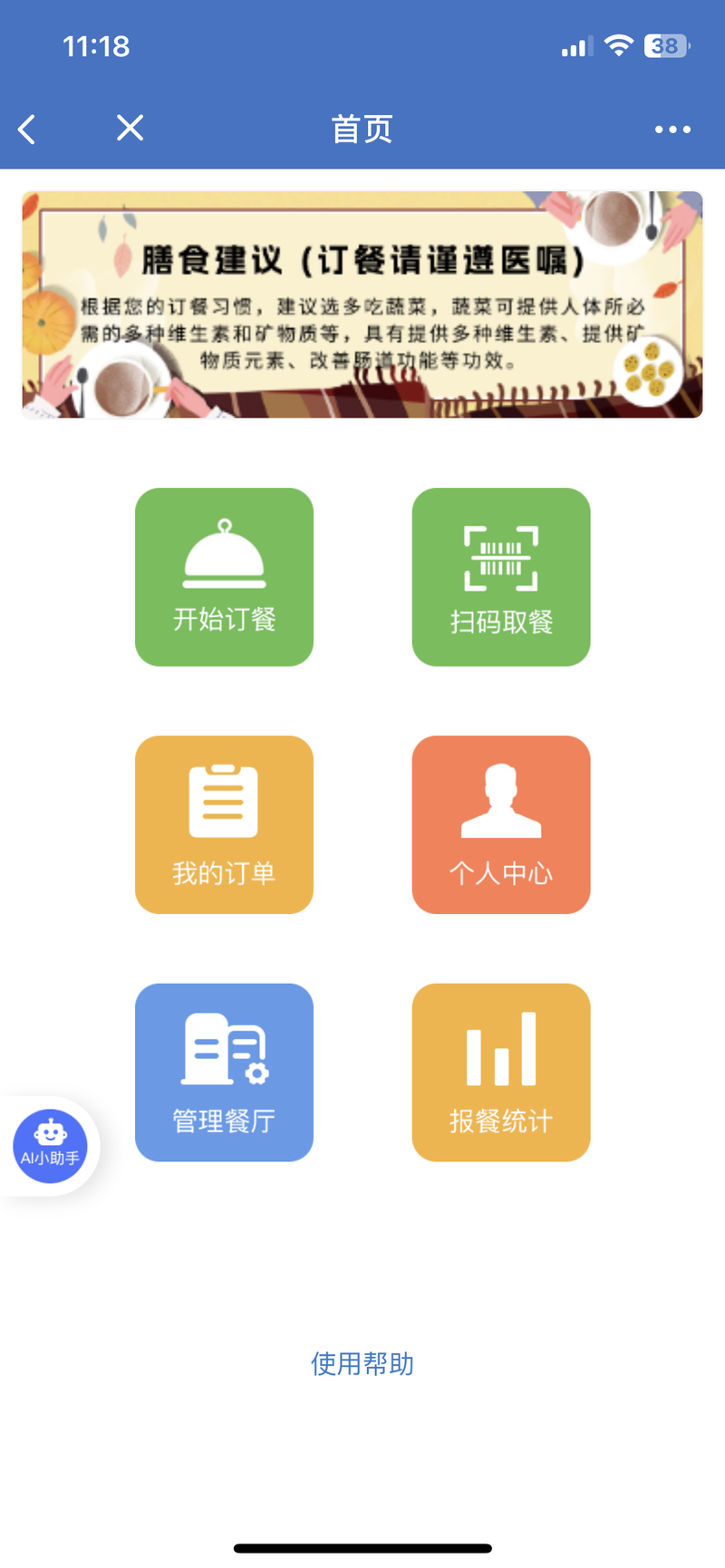
Task: Close the page with the X icon
Action: [130, 129]
